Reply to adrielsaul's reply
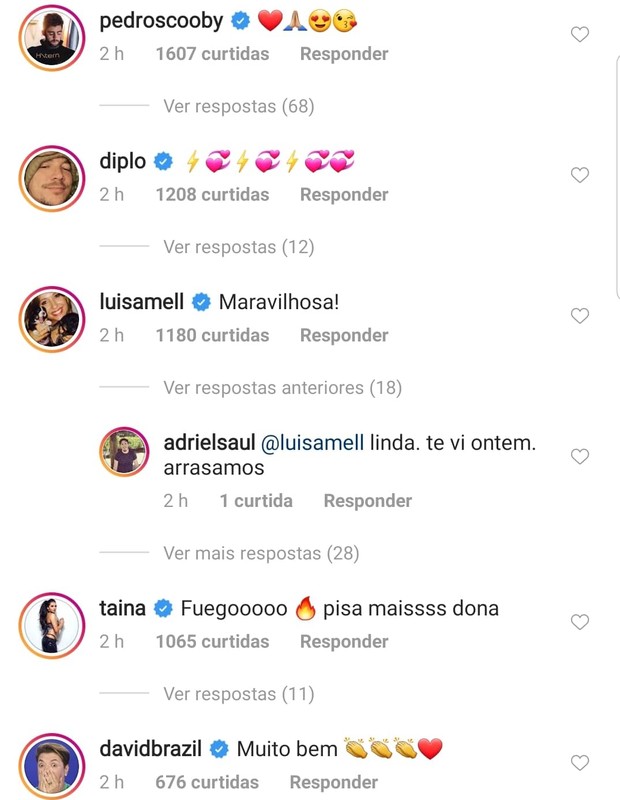The image size is (620, 800). point(367,501)
